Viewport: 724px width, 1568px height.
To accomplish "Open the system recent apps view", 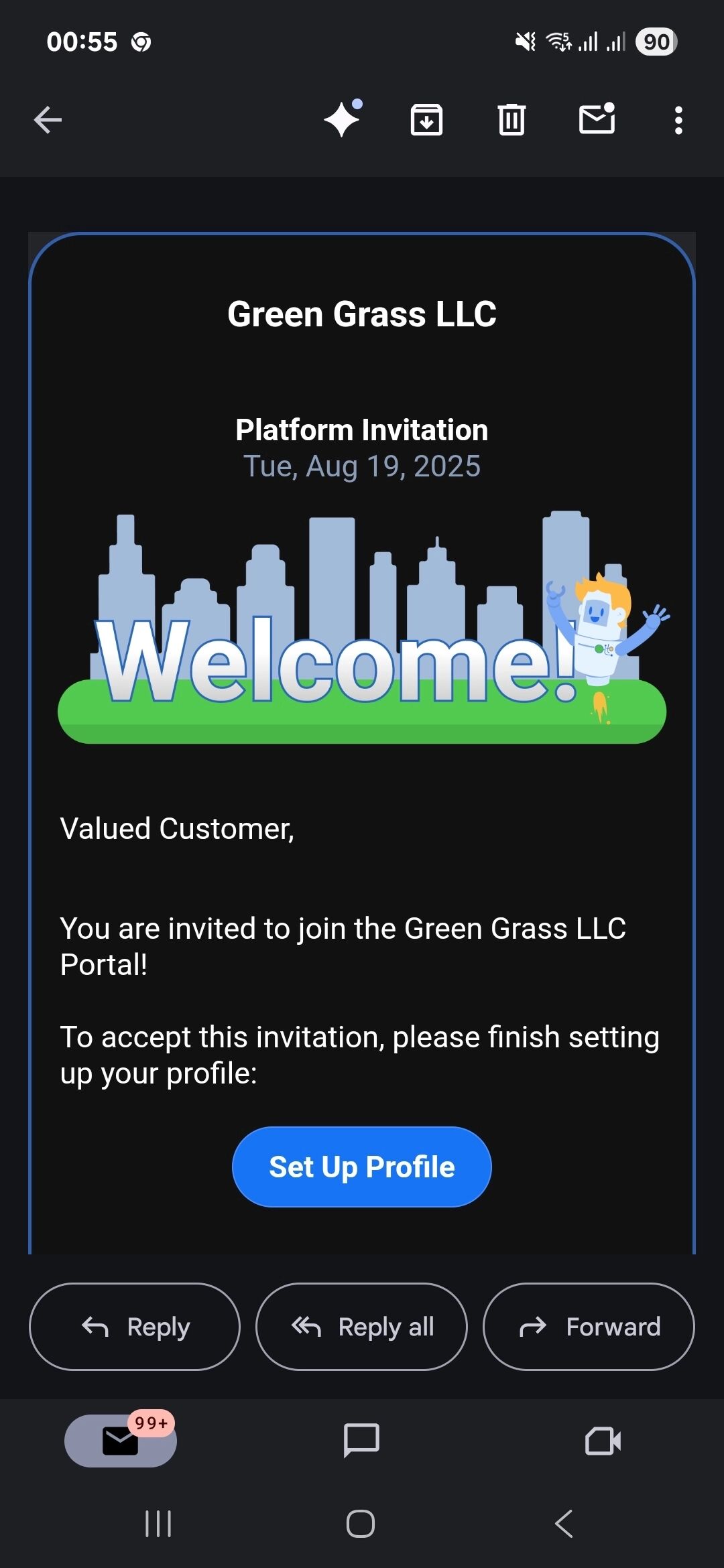I will pyautogui.click(x=158, y=1524).
